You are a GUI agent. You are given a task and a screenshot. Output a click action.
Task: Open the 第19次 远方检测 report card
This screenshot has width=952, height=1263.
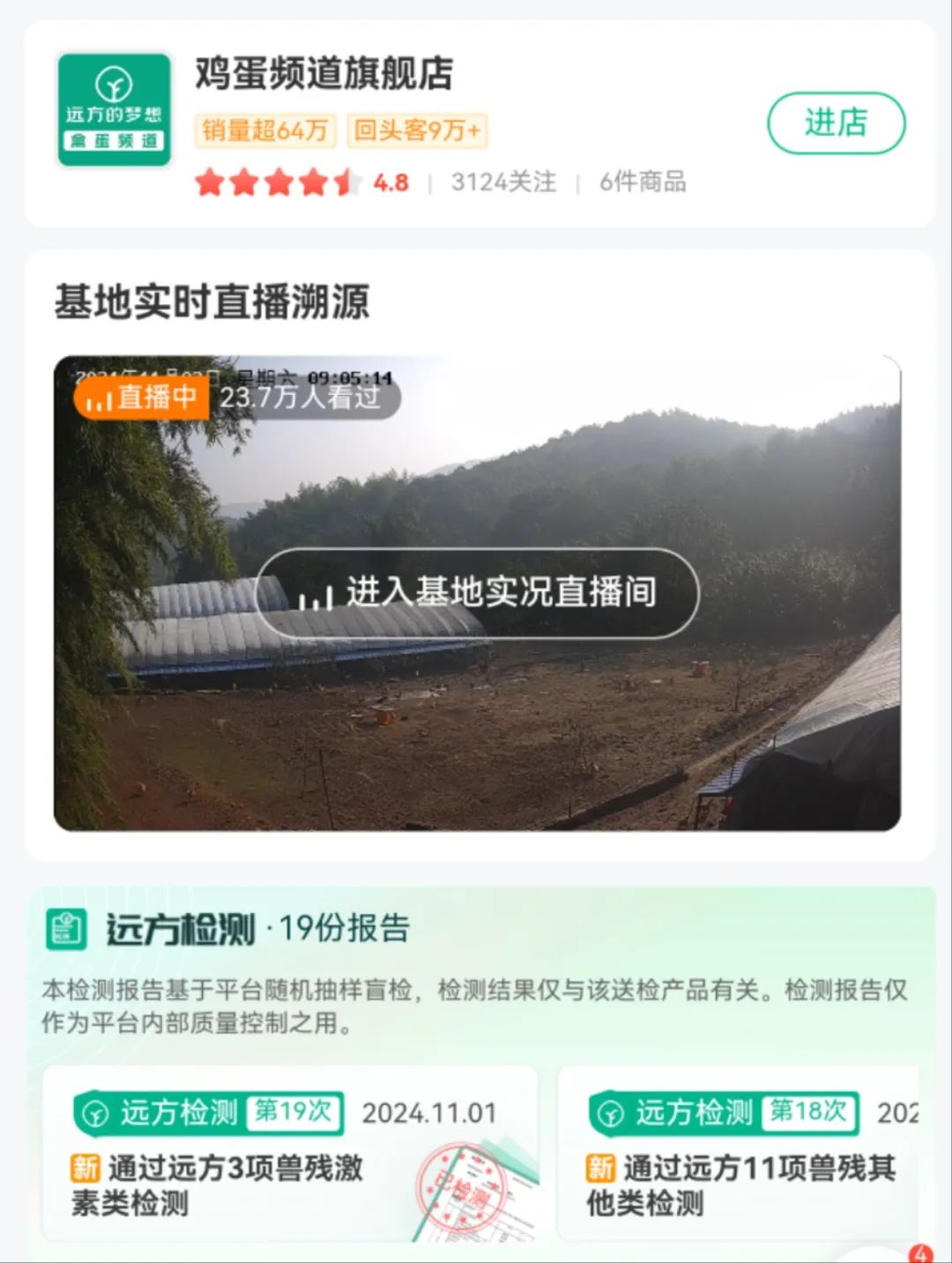click(290, 1153)
